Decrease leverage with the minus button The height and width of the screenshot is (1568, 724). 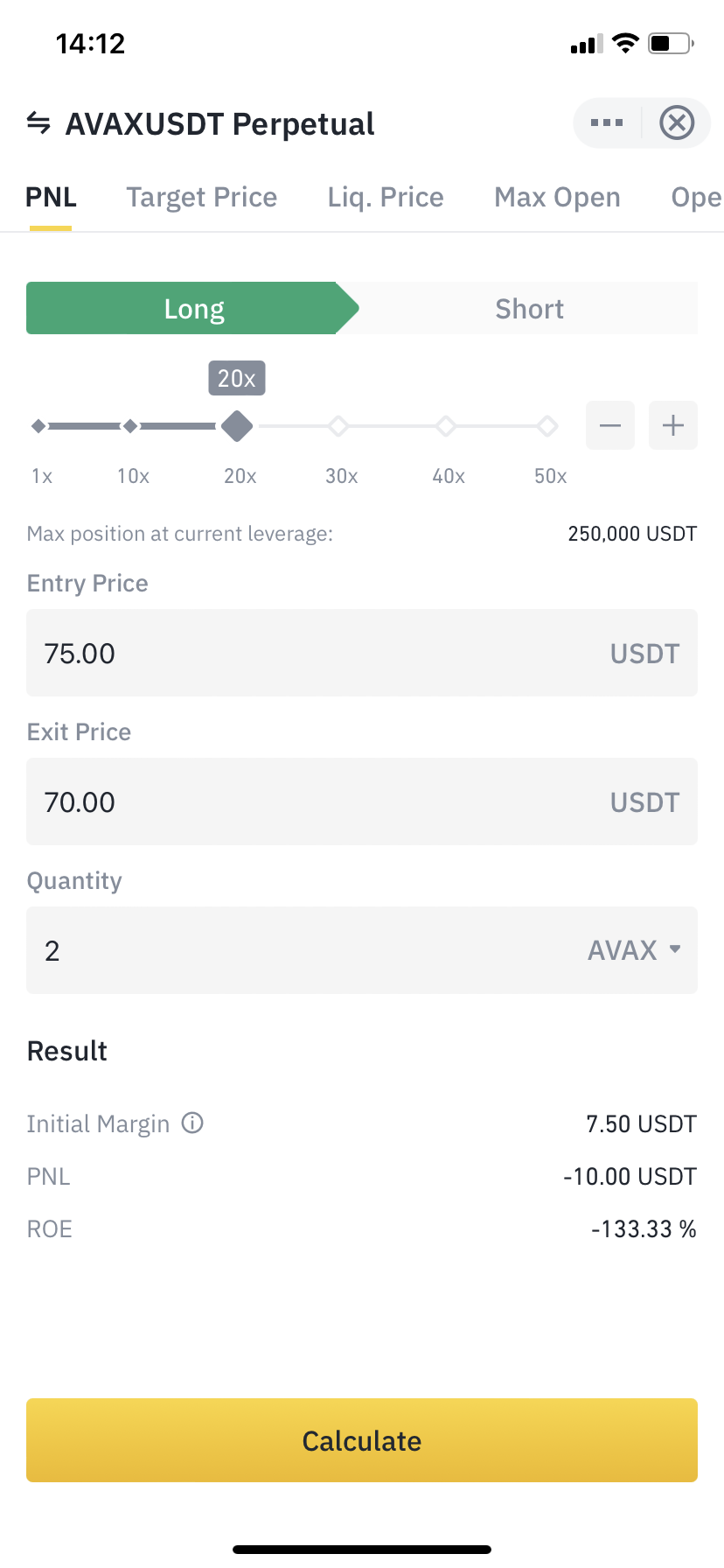610,426
